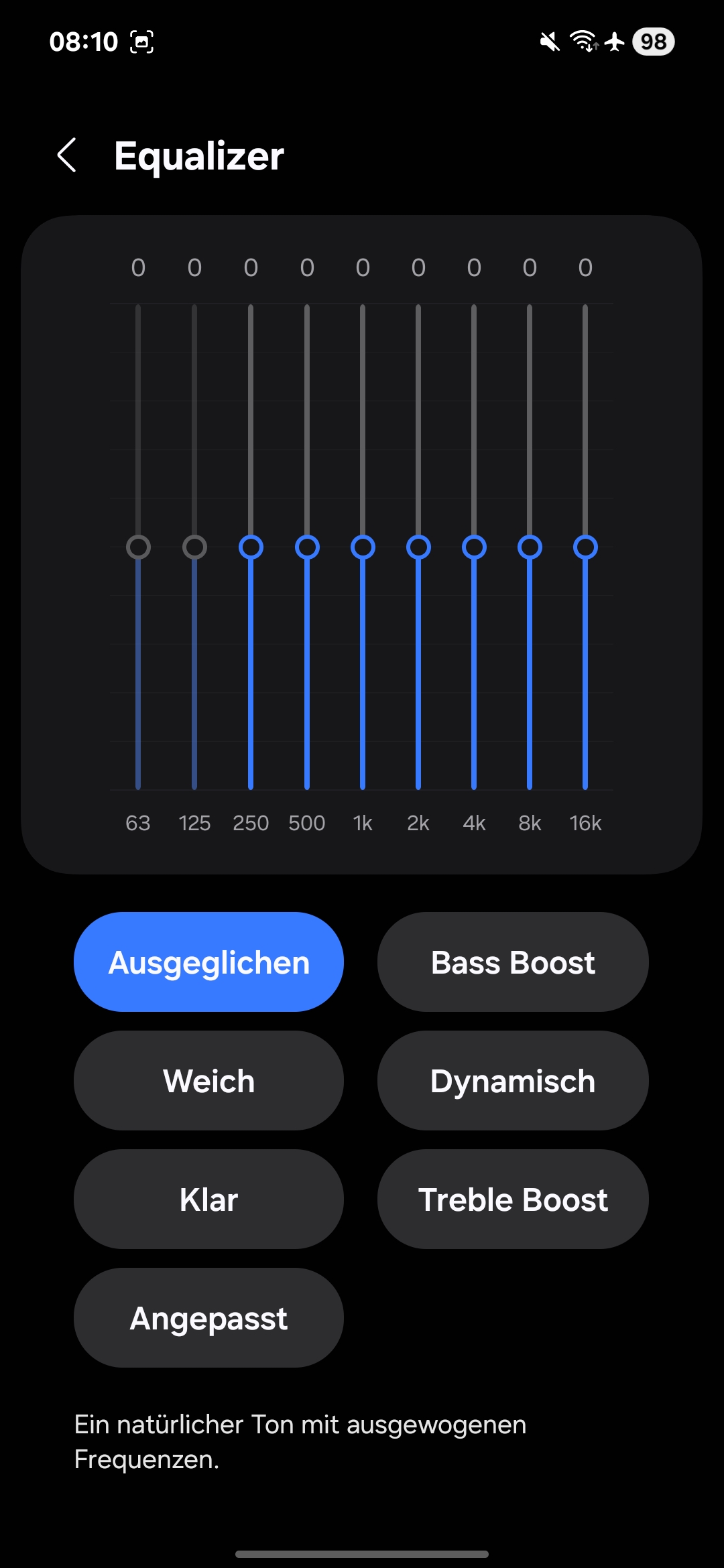Switch to the Weich preset
The height and width of the screenshot is (1568, 724).
208,1080
